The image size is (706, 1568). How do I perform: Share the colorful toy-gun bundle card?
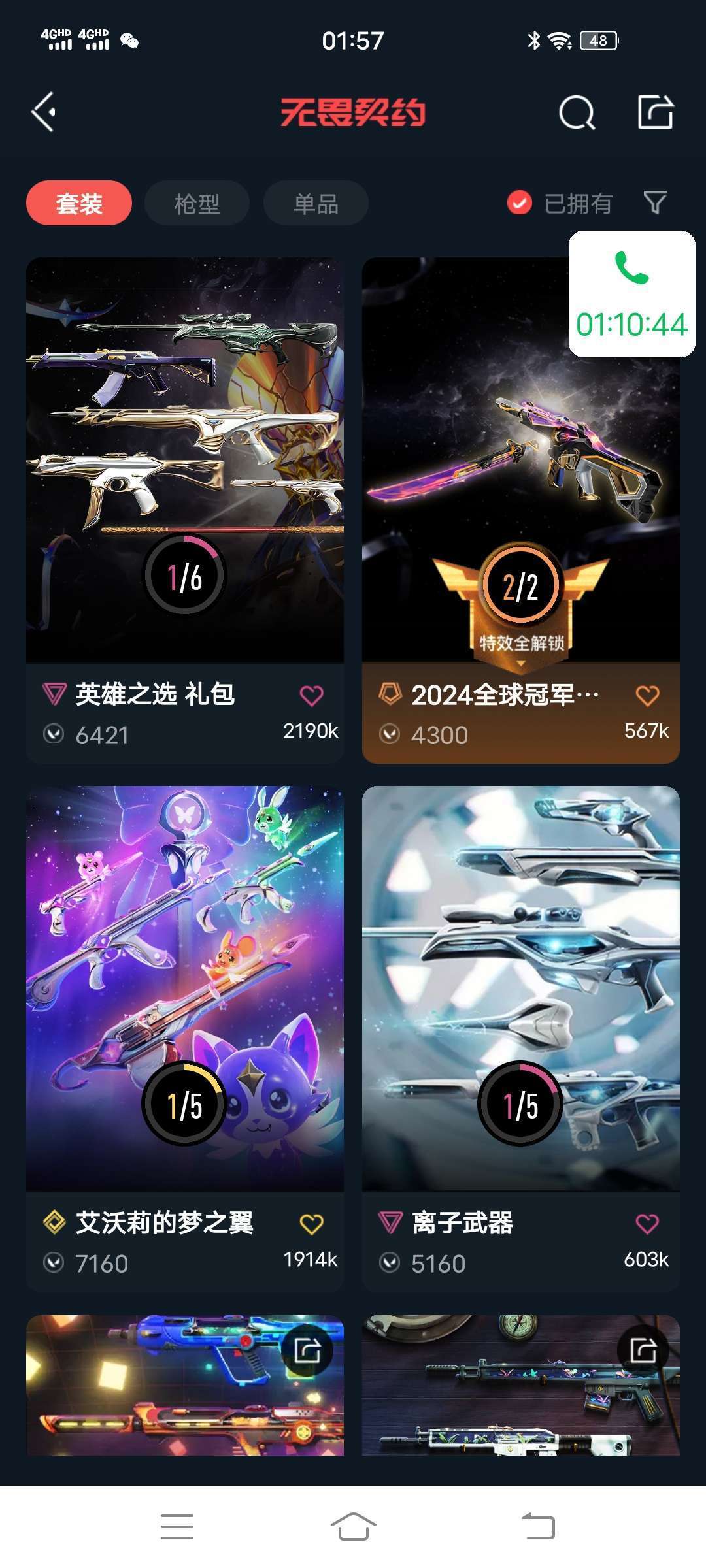pos(307,1350)
